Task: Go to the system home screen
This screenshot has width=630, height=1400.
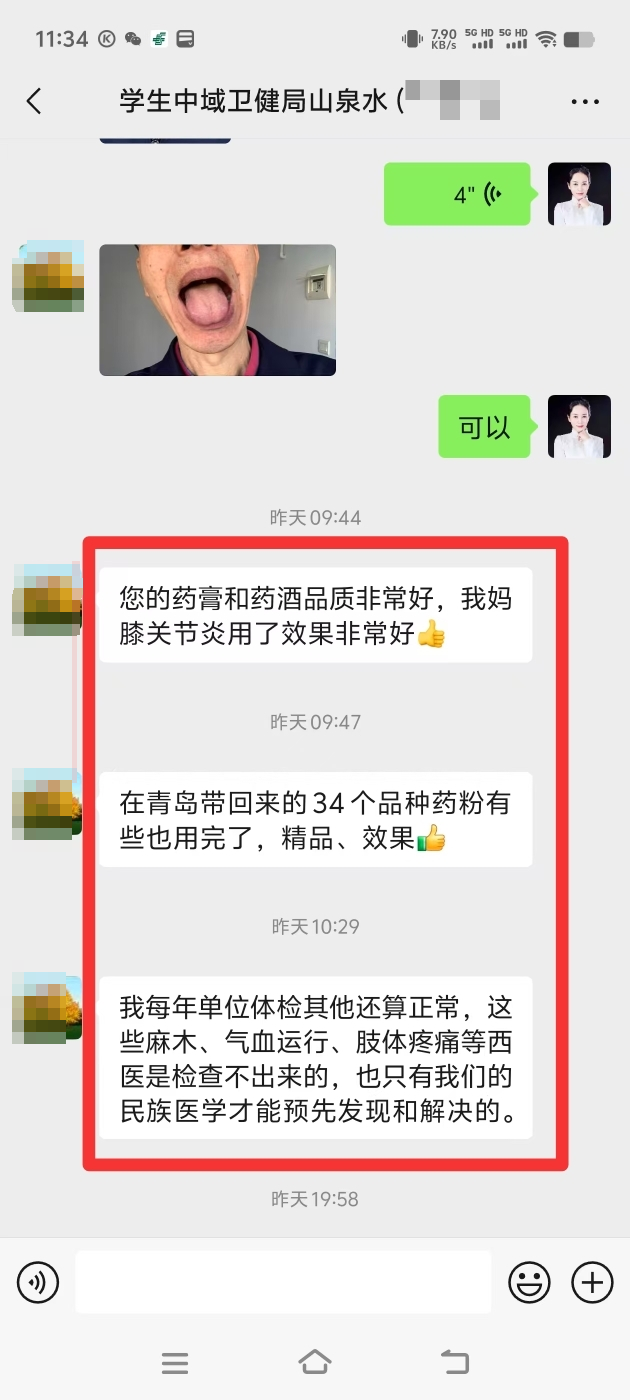Action: click(x=315, y=1362)
